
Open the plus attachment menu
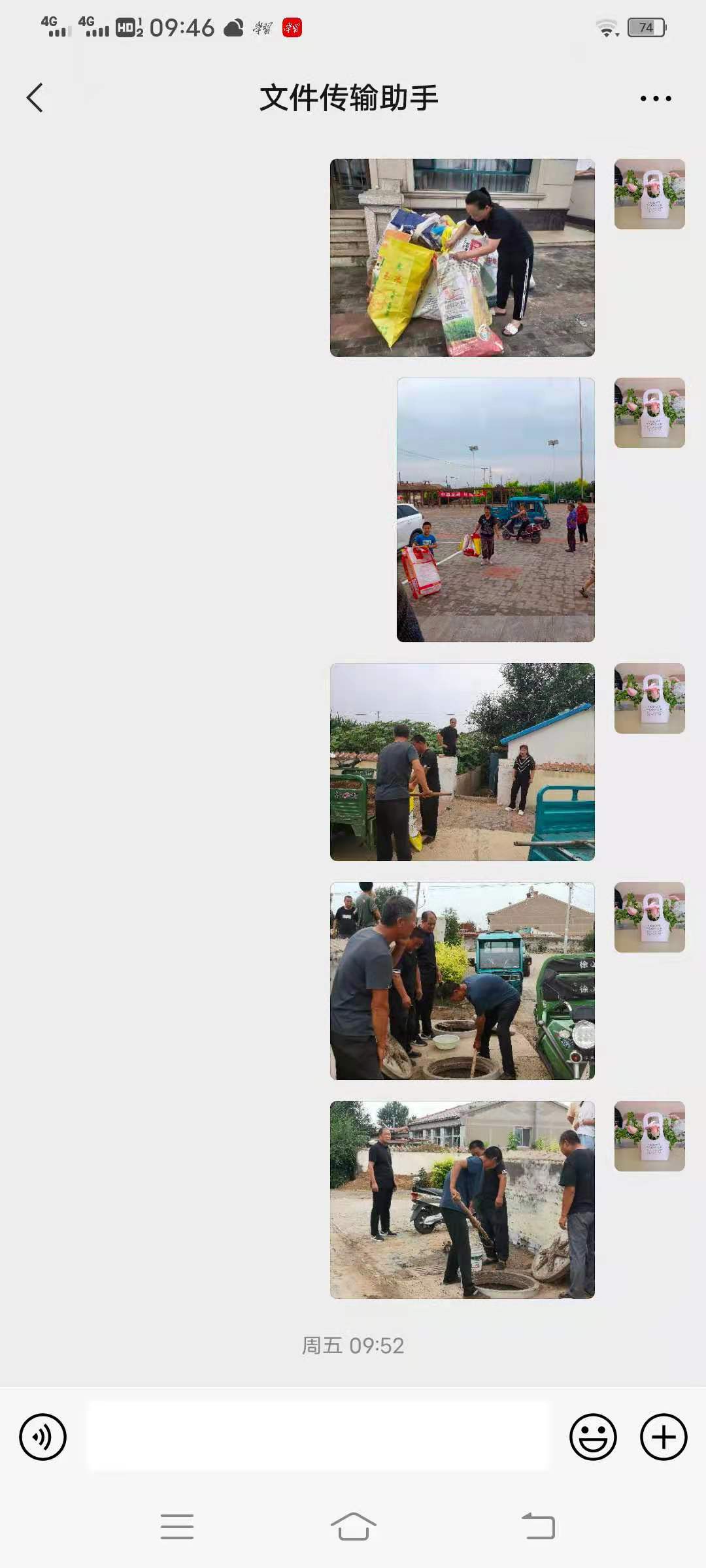664,1437
